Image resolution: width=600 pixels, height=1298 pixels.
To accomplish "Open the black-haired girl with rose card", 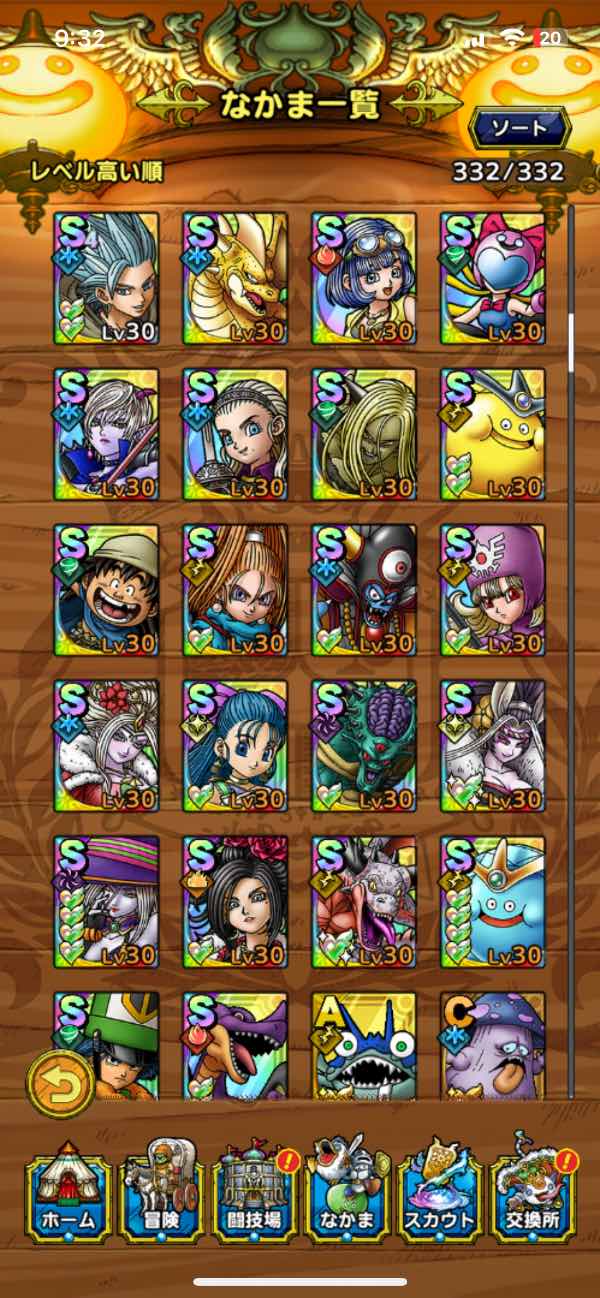I will coord(235,902).
